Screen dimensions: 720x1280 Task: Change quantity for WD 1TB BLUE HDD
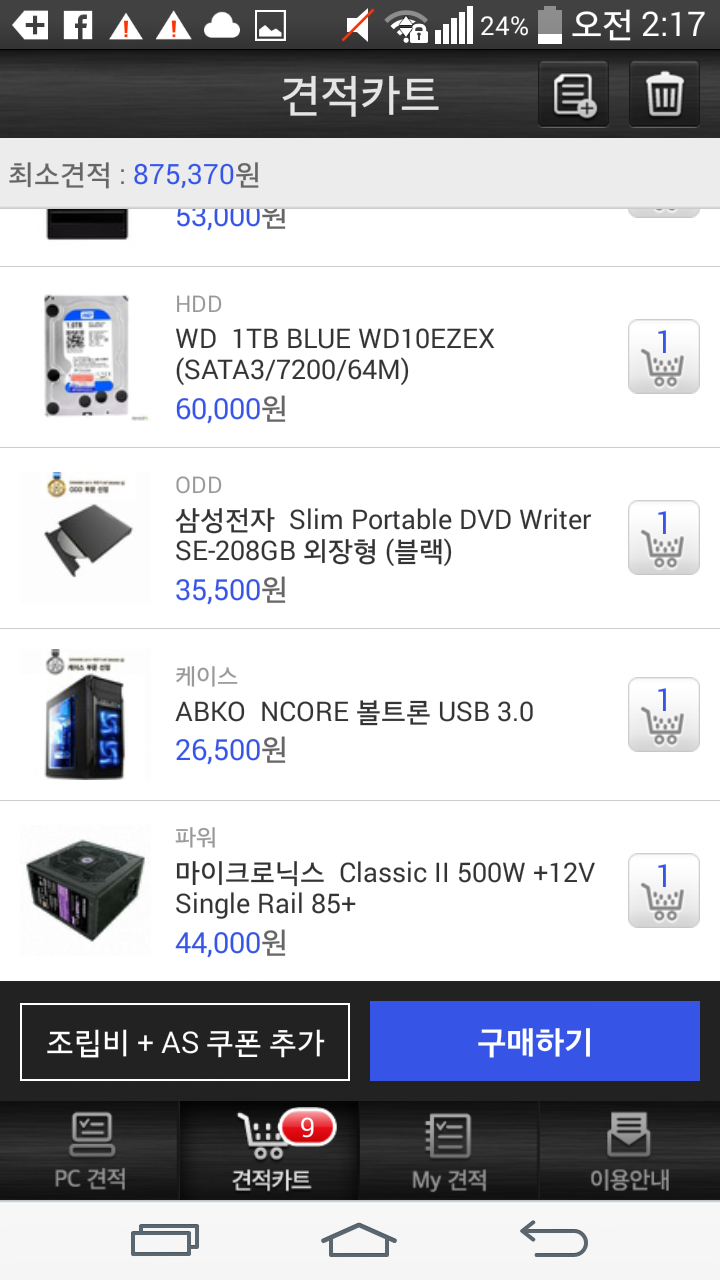tap(663, 357)
